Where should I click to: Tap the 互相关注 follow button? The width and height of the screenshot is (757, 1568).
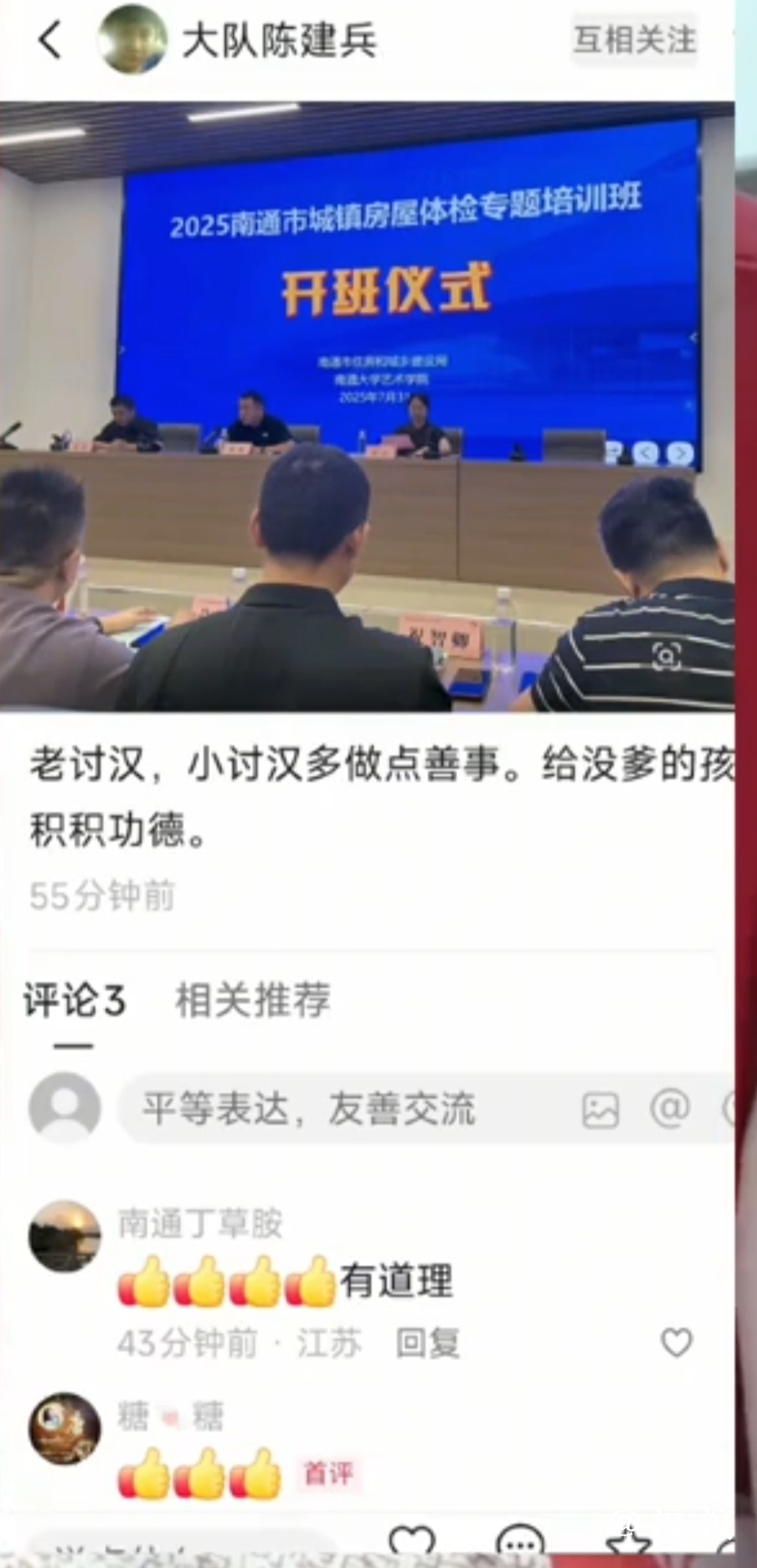click(x=635, y=40)
